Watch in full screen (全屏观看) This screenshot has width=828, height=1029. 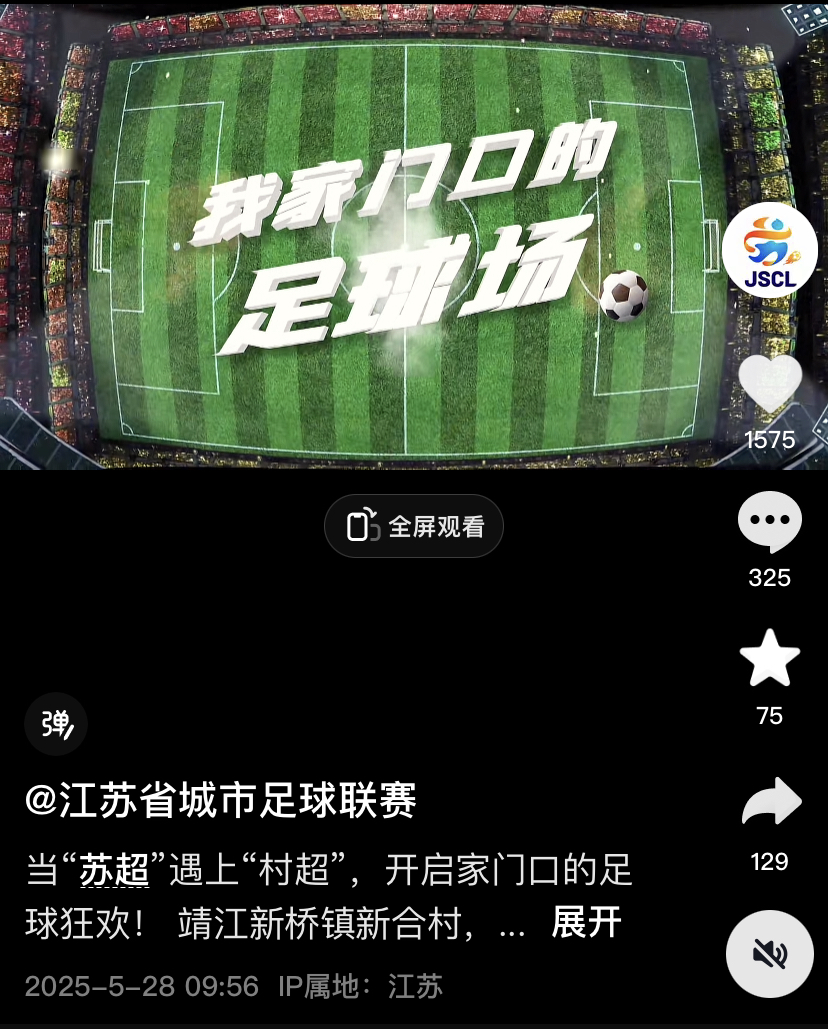414,526
